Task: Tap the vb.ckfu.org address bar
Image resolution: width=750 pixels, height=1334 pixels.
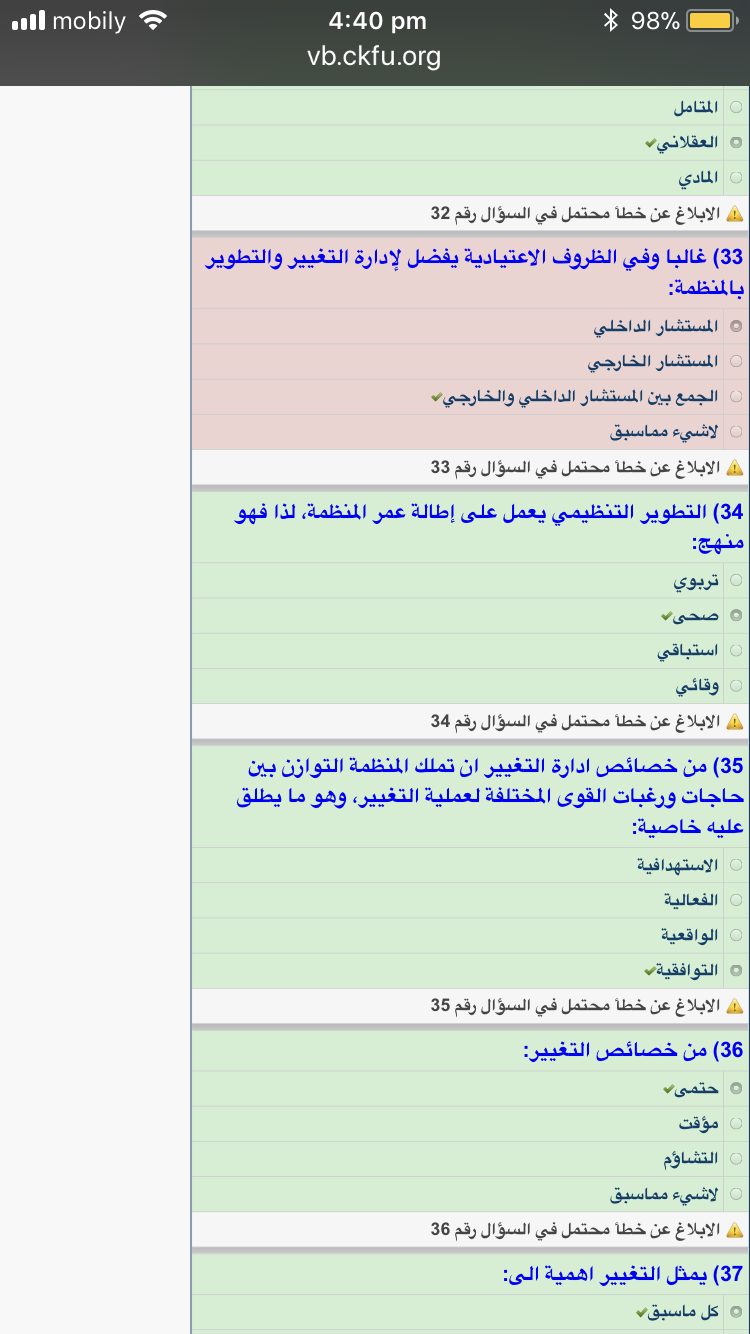Action: tap(374, 57)
